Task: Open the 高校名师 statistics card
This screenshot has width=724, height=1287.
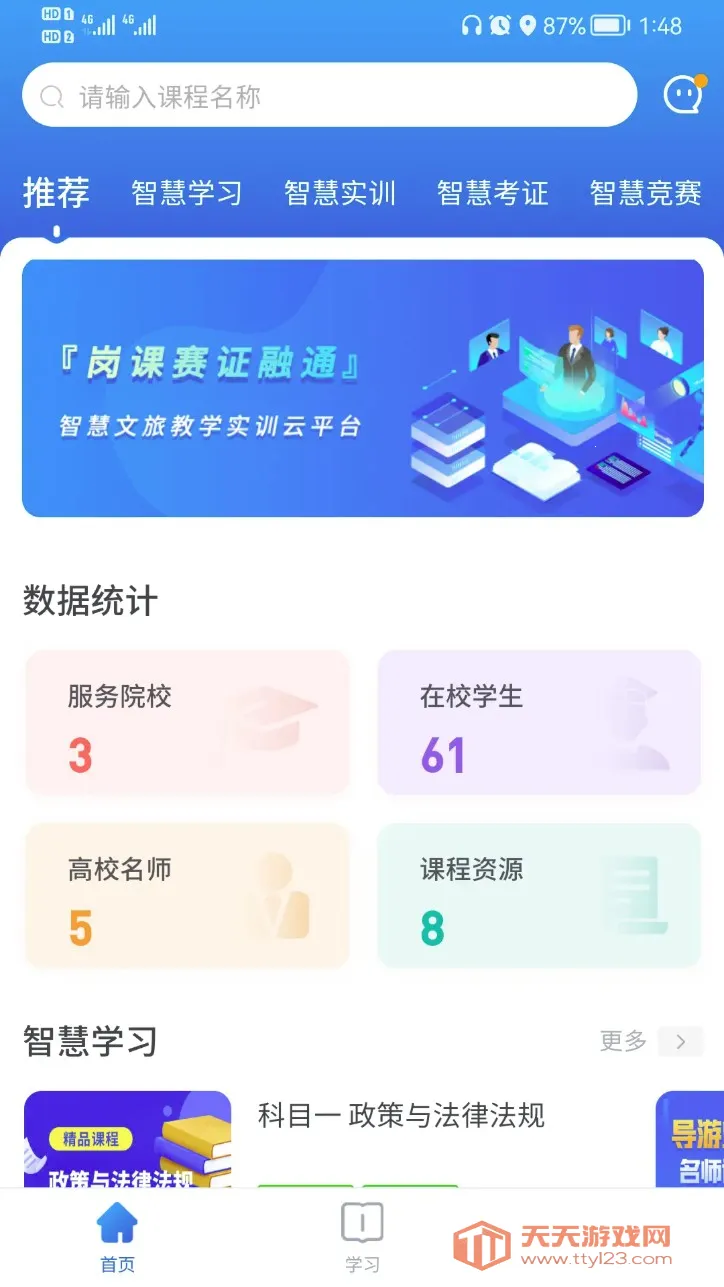Action: pos(186,895)
